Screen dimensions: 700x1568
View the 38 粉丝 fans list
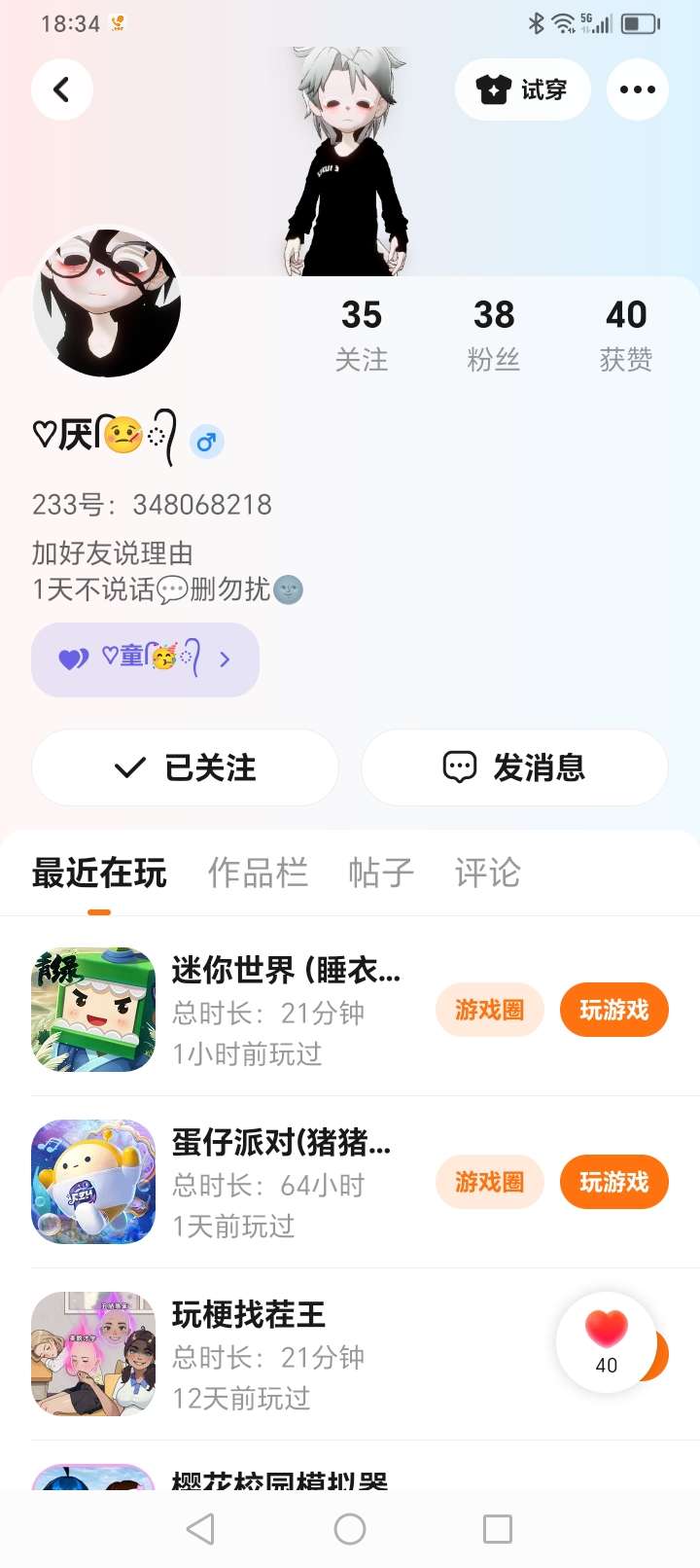click(x=494, y=335)
